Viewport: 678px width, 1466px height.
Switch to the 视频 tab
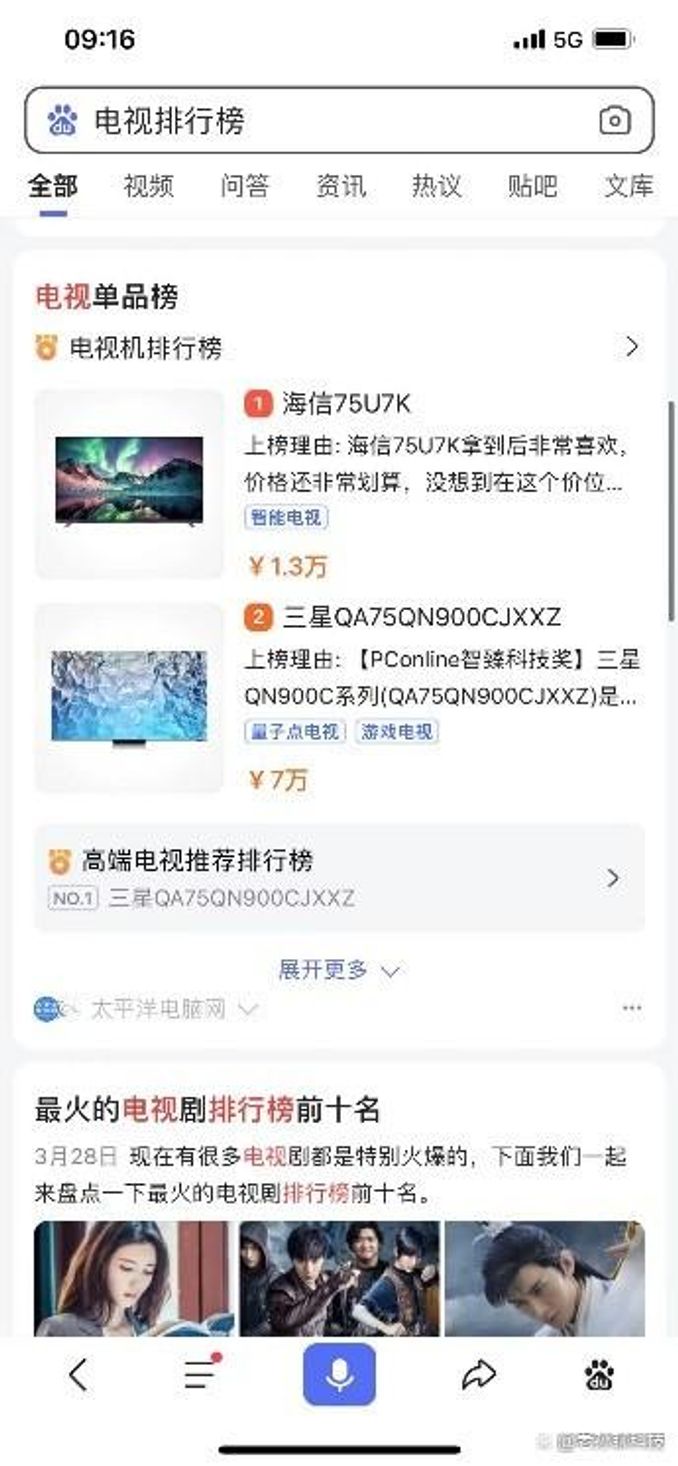click(148, 186)
